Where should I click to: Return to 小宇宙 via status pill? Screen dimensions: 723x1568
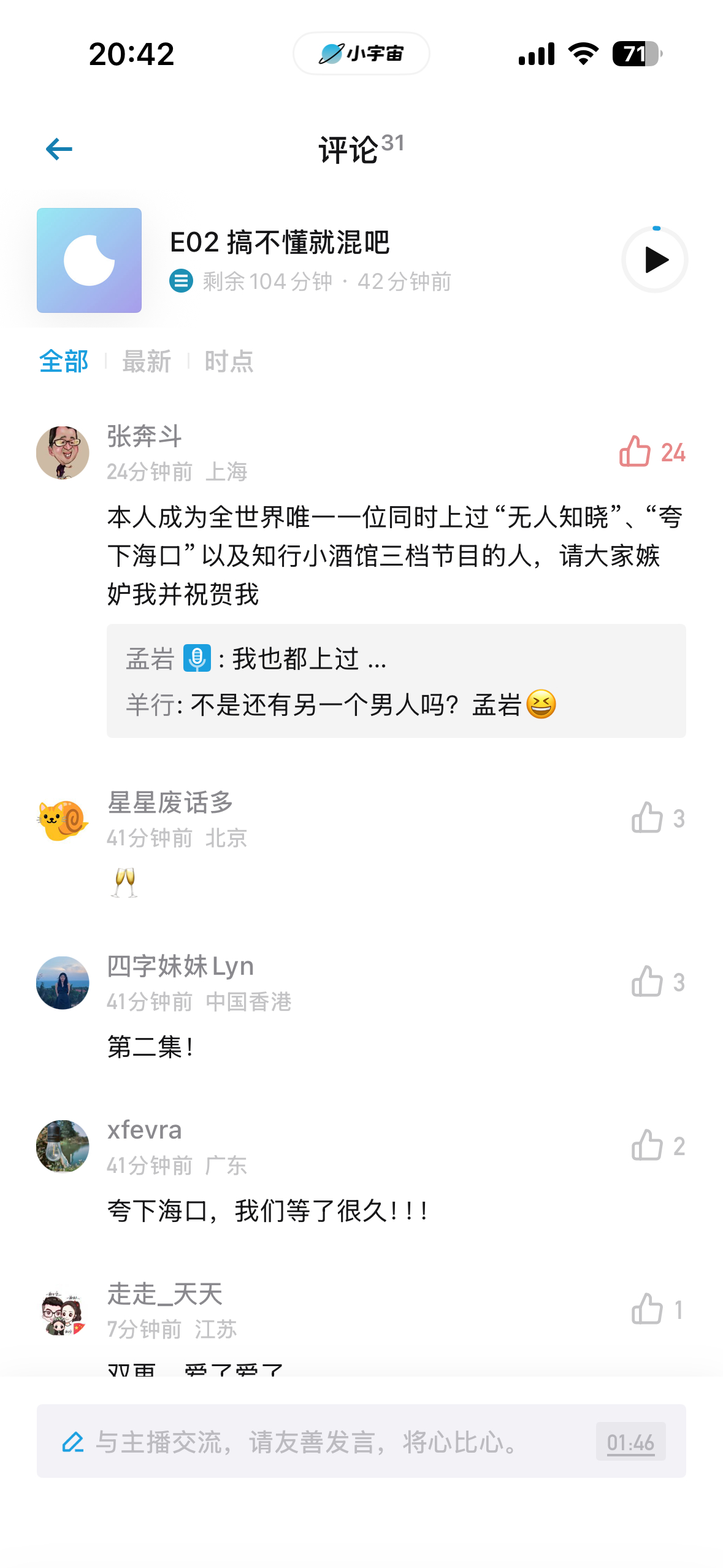pyautogui.click(x=361, y=53)
